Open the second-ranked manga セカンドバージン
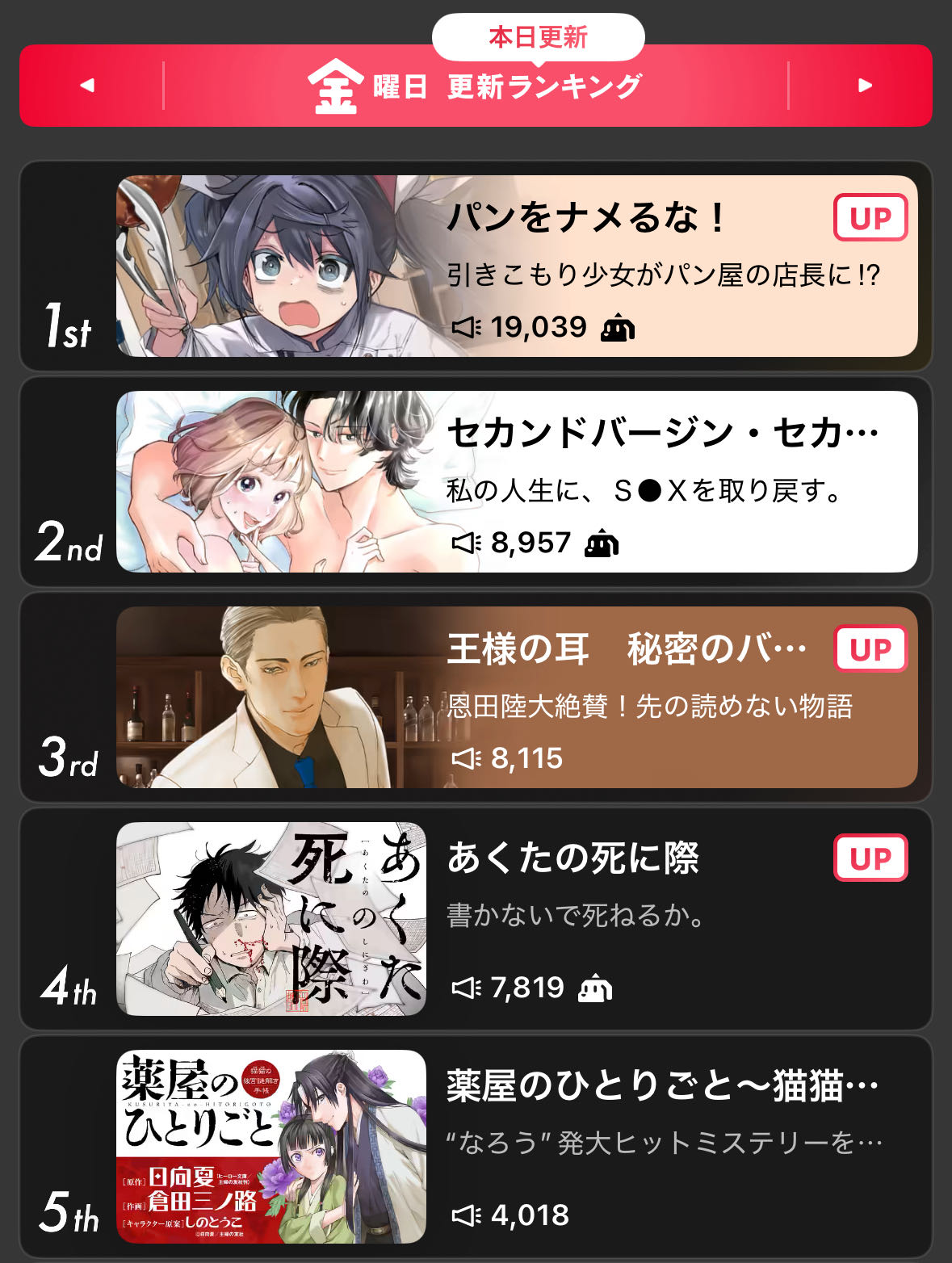This screenshot has width=952, height=1263. coord(517,482)
